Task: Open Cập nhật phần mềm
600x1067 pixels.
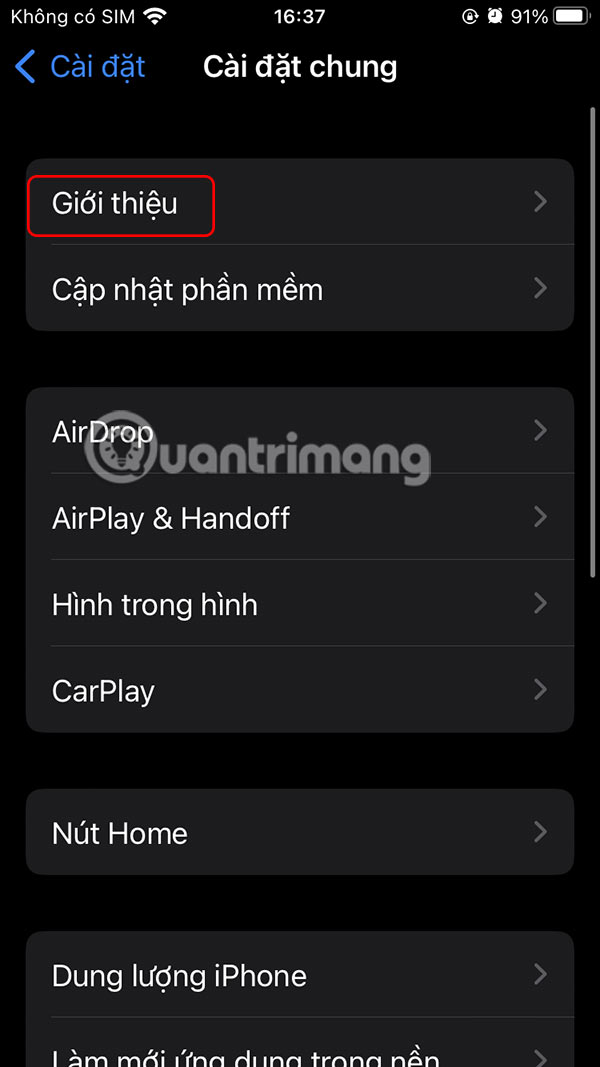Action: click(300, 289)
